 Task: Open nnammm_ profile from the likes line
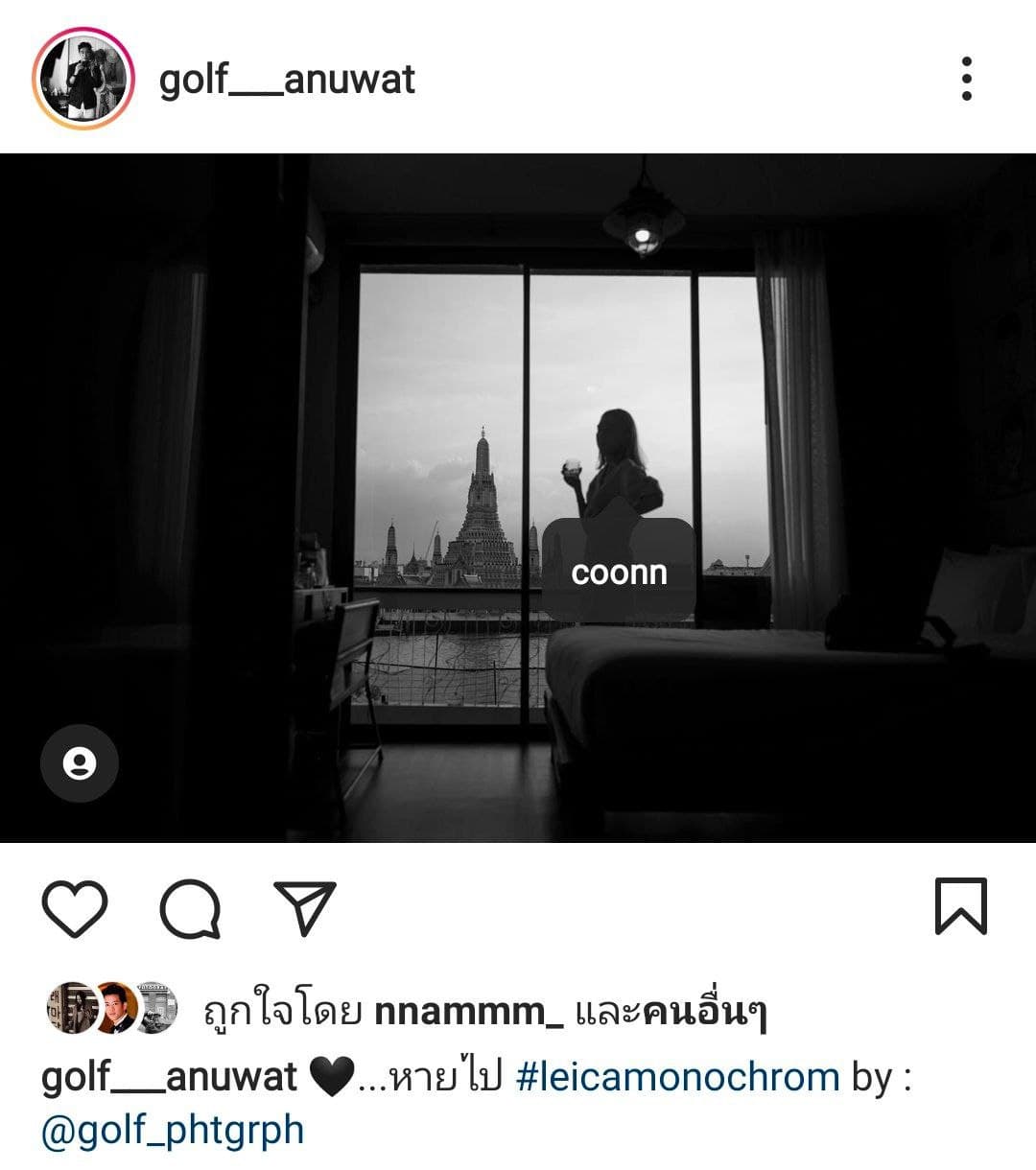point(468,1013)
